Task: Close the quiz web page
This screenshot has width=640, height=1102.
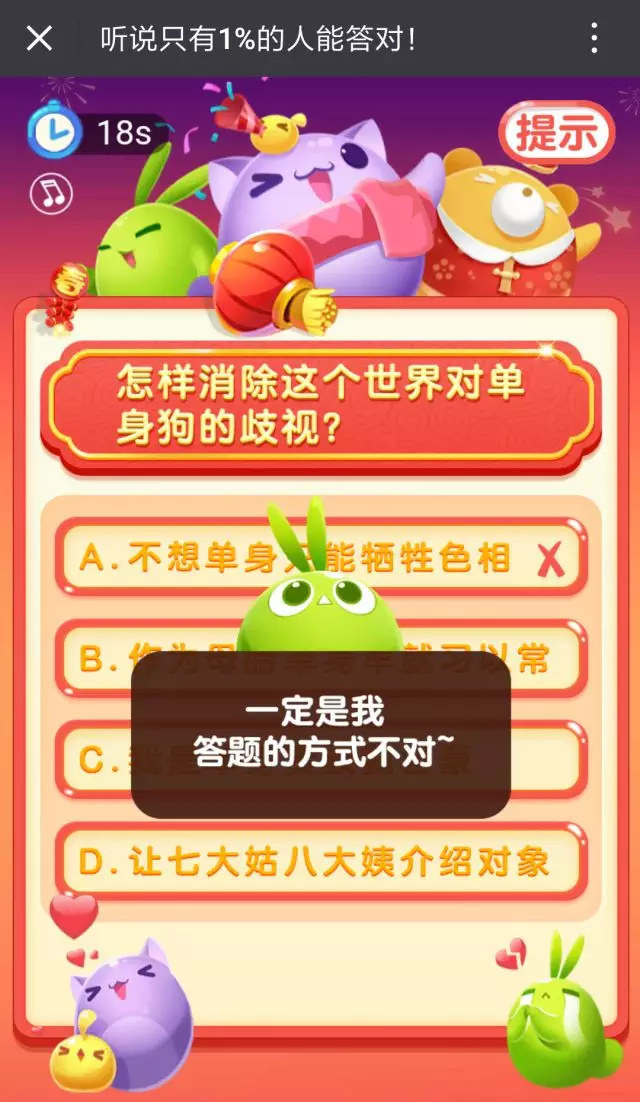Action: point(39,39)
